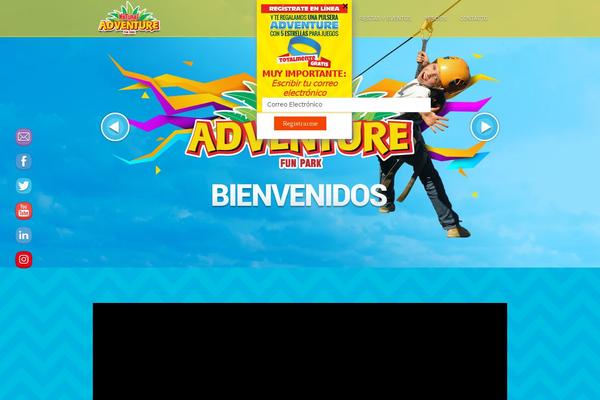Go to the next slide with the right arrow
This screenshot has width=600, height=400.
[485, 127]
